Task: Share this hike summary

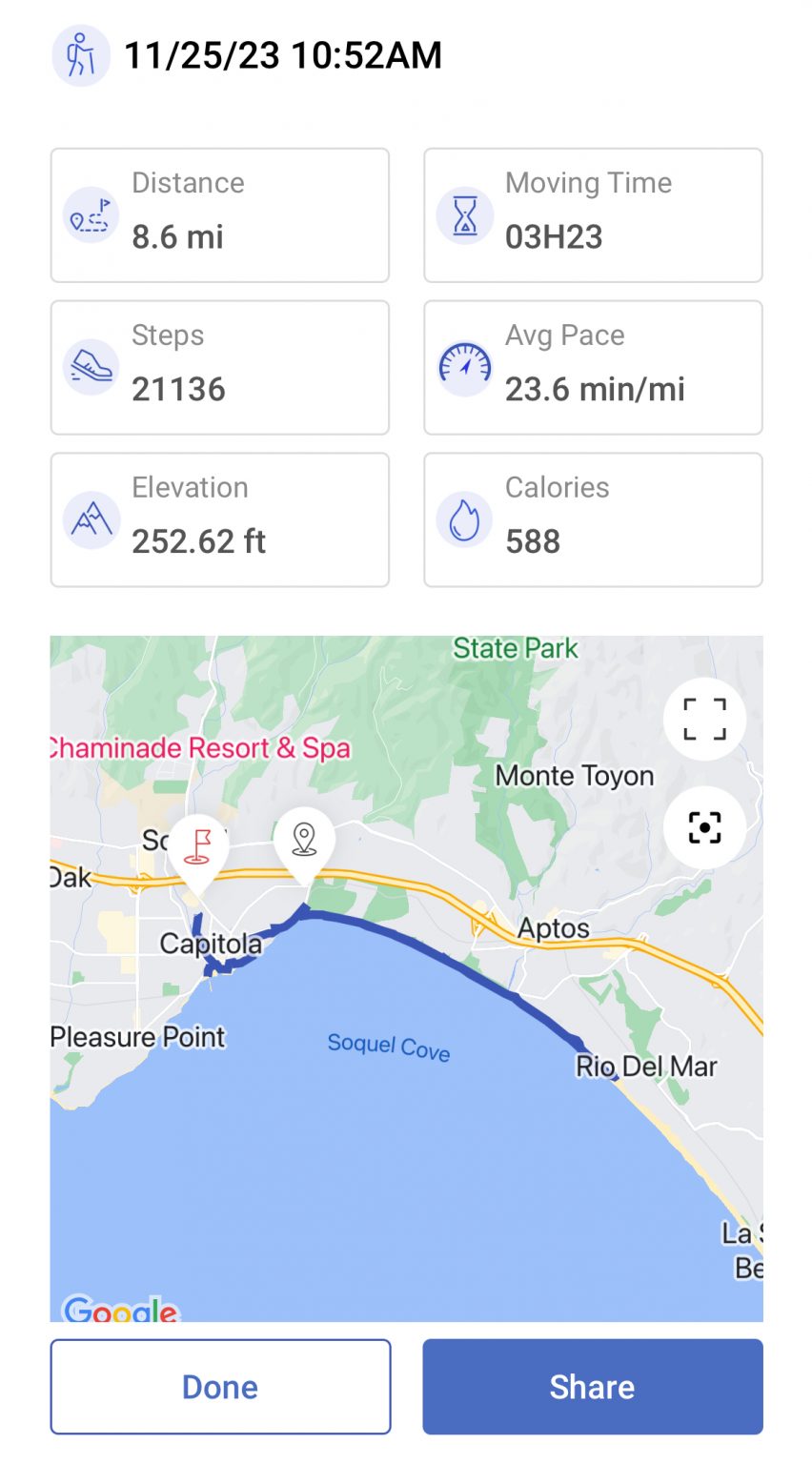Action: (x=592, y=1387)
